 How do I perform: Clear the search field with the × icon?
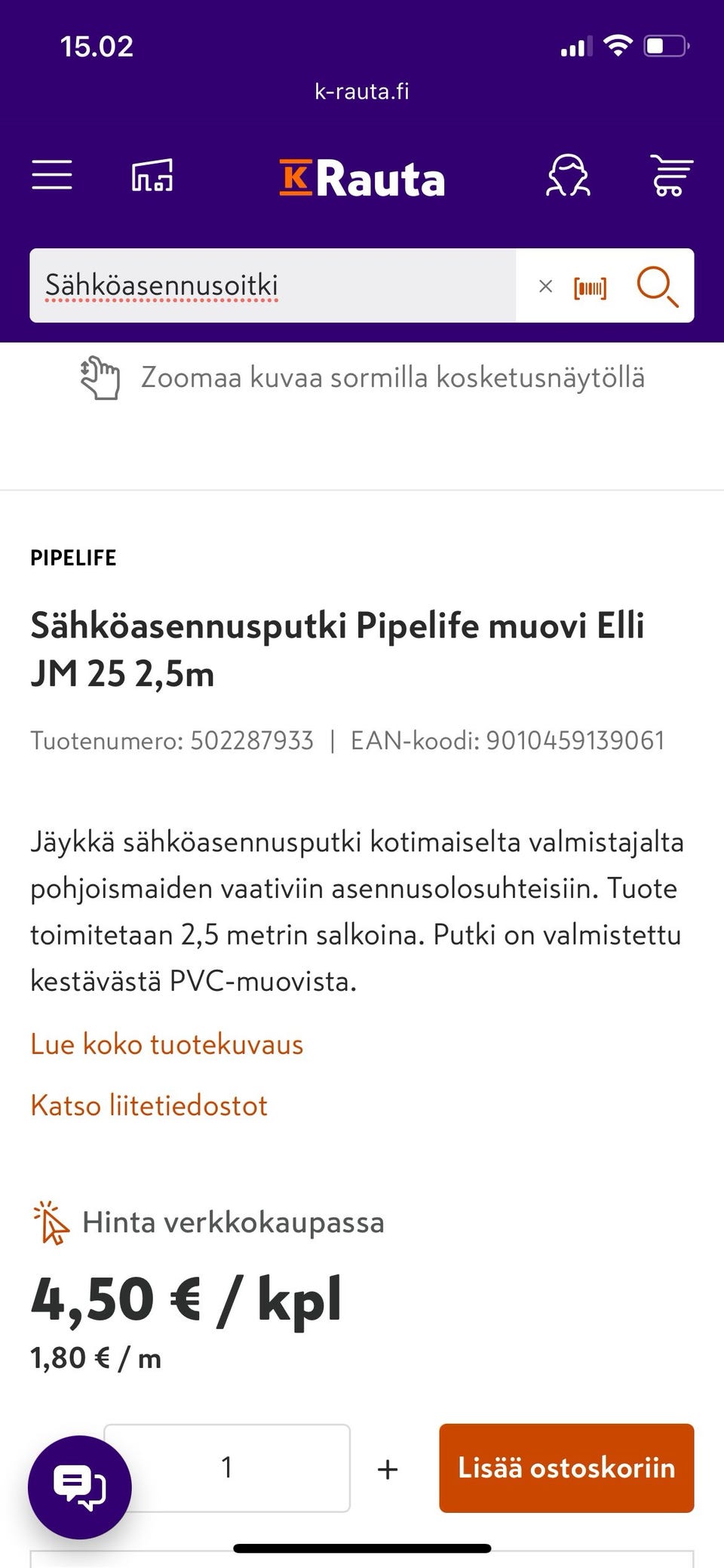tap(545, 286)
